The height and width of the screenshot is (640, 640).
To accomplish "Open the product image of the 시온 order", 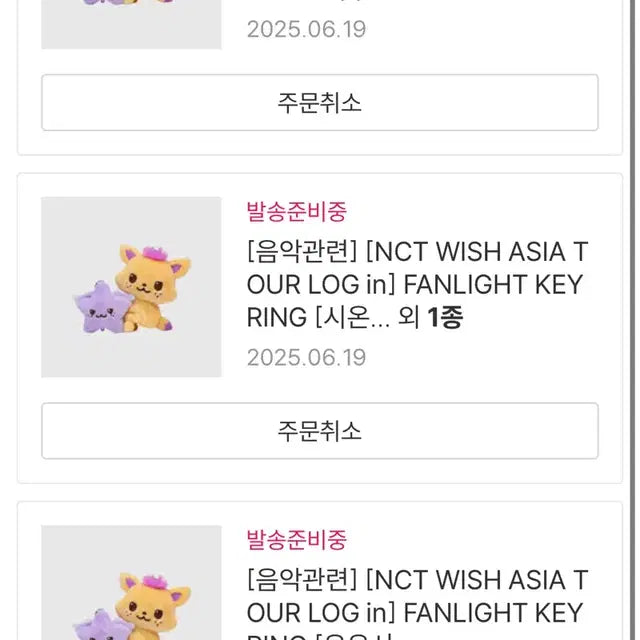I will click(131, 287).
